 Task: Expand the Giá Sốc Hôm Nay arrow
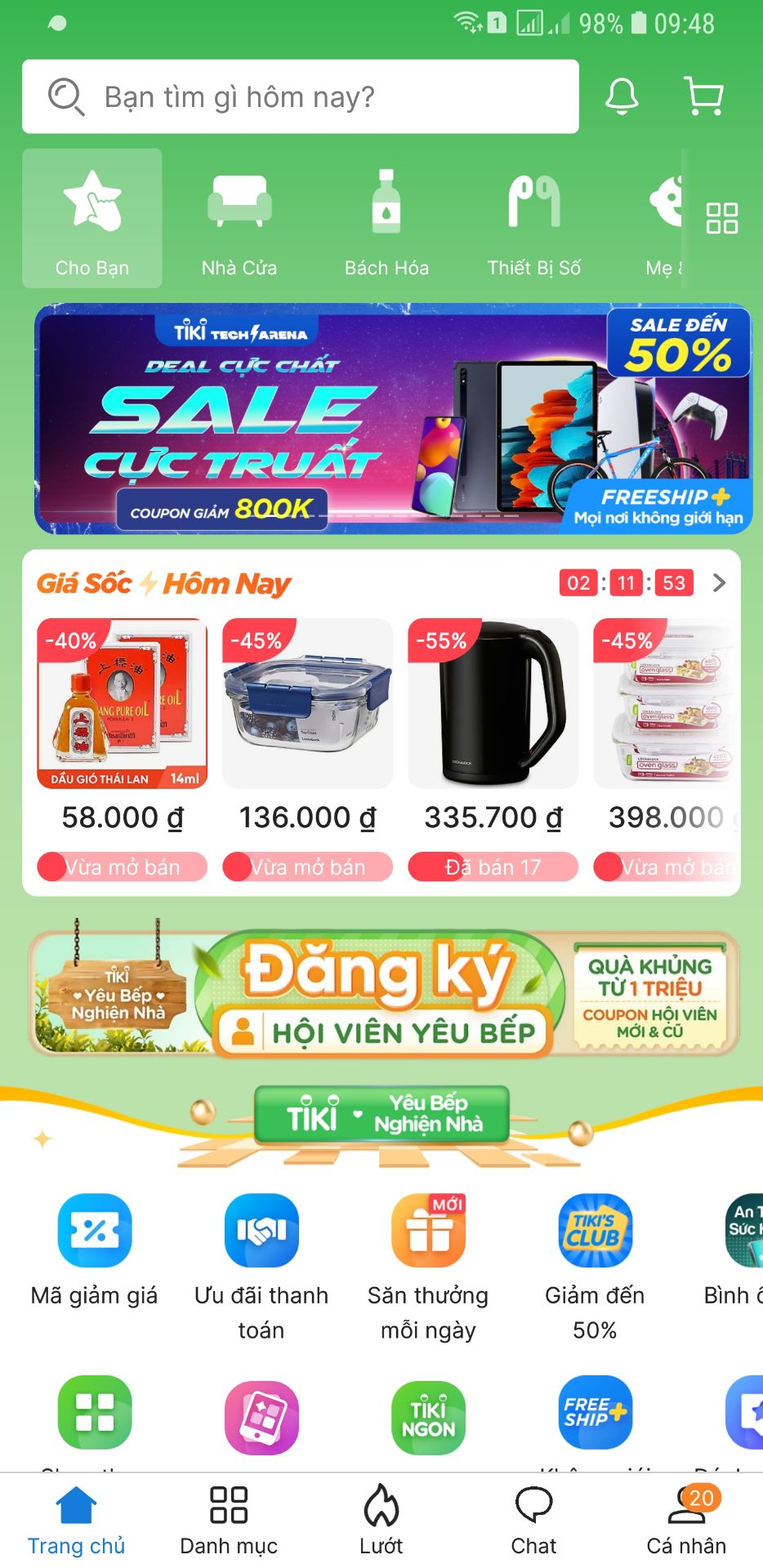point(719,583)
